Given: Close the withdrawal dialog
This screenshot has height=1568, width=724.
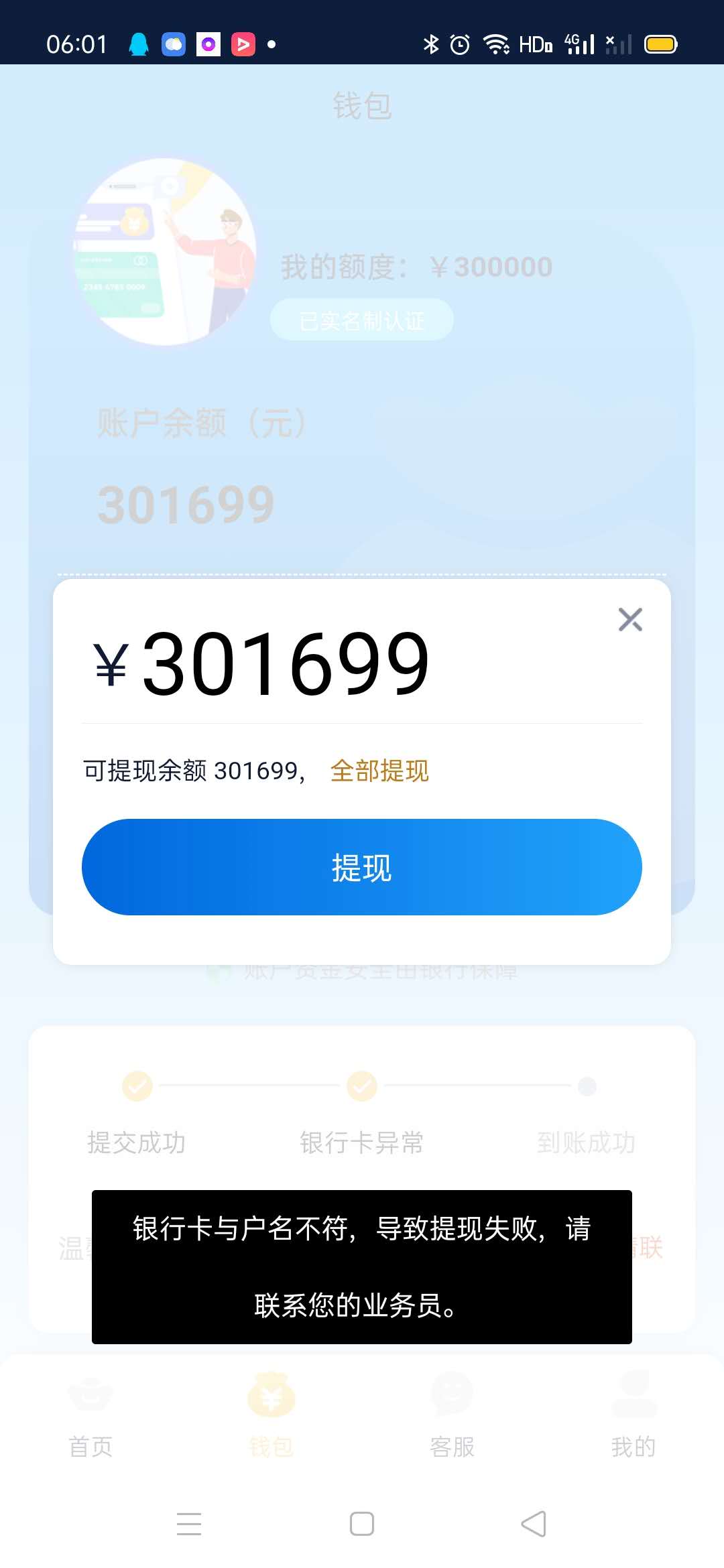Looking at the screenshot, I should [x=630, y=619].
